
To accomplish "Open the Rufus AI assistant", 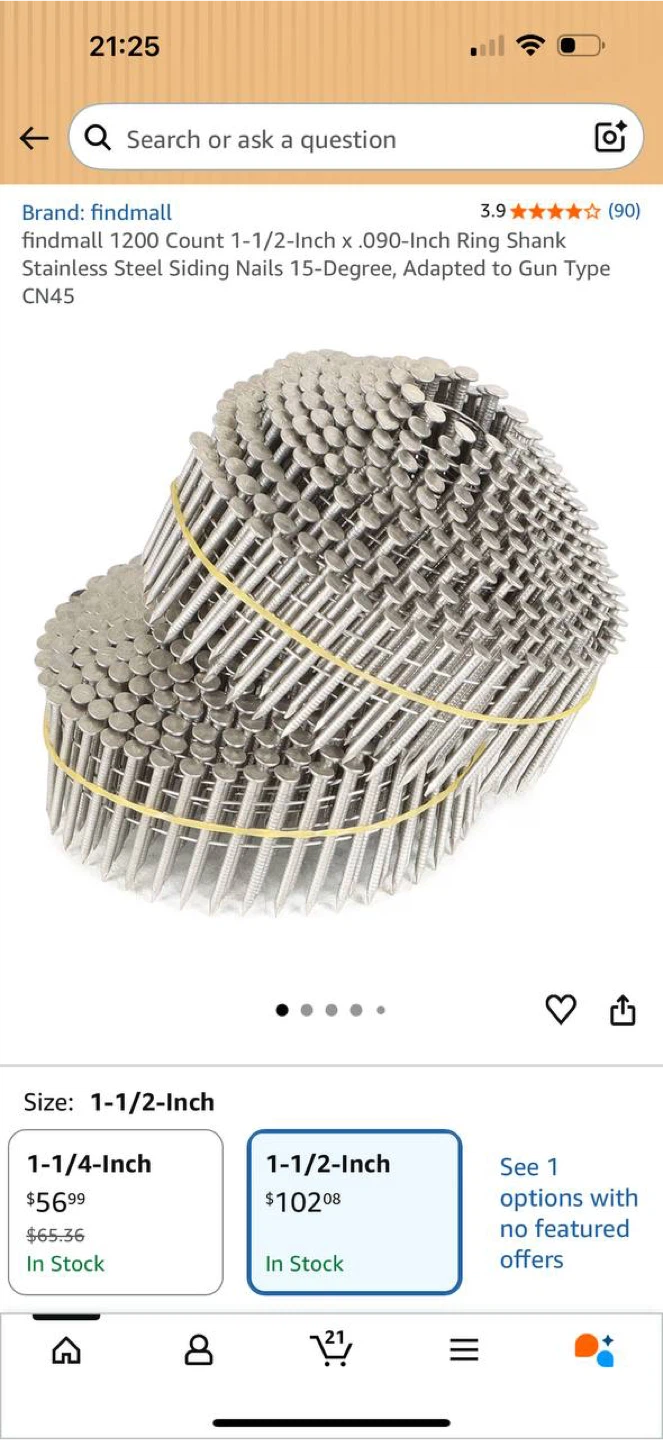I will tap(595, 1350).
